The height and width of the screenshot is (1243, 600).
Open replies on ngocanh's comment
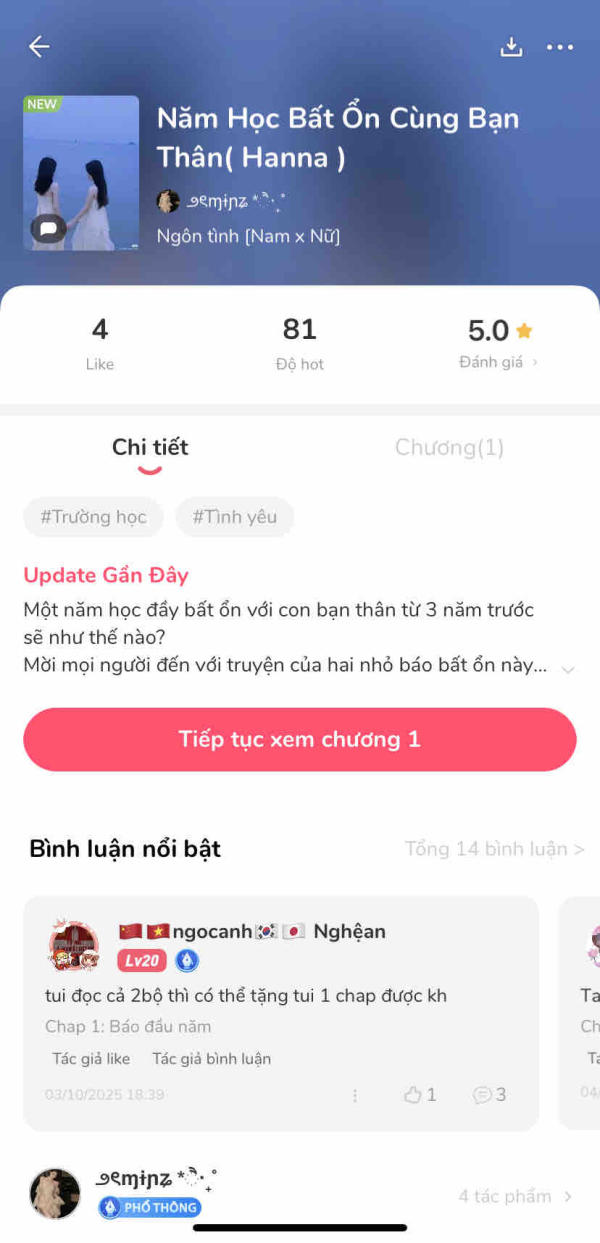(x=489, y=1095)
